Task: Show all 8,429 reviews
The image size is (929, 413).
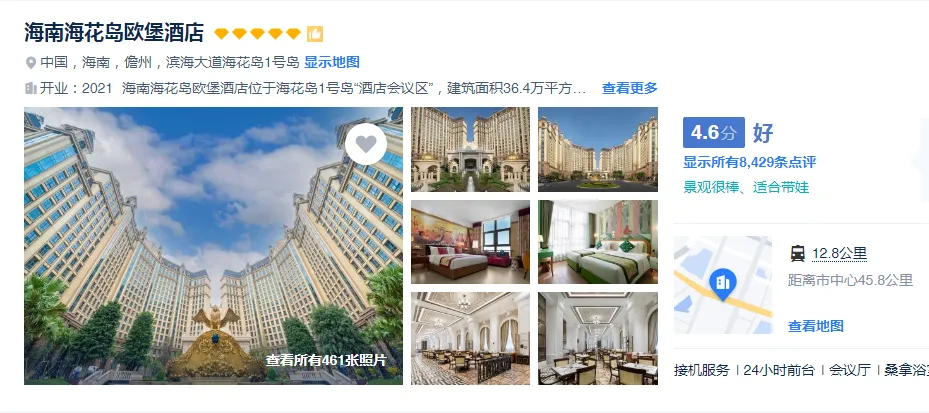Action: (x=749, y=162)
